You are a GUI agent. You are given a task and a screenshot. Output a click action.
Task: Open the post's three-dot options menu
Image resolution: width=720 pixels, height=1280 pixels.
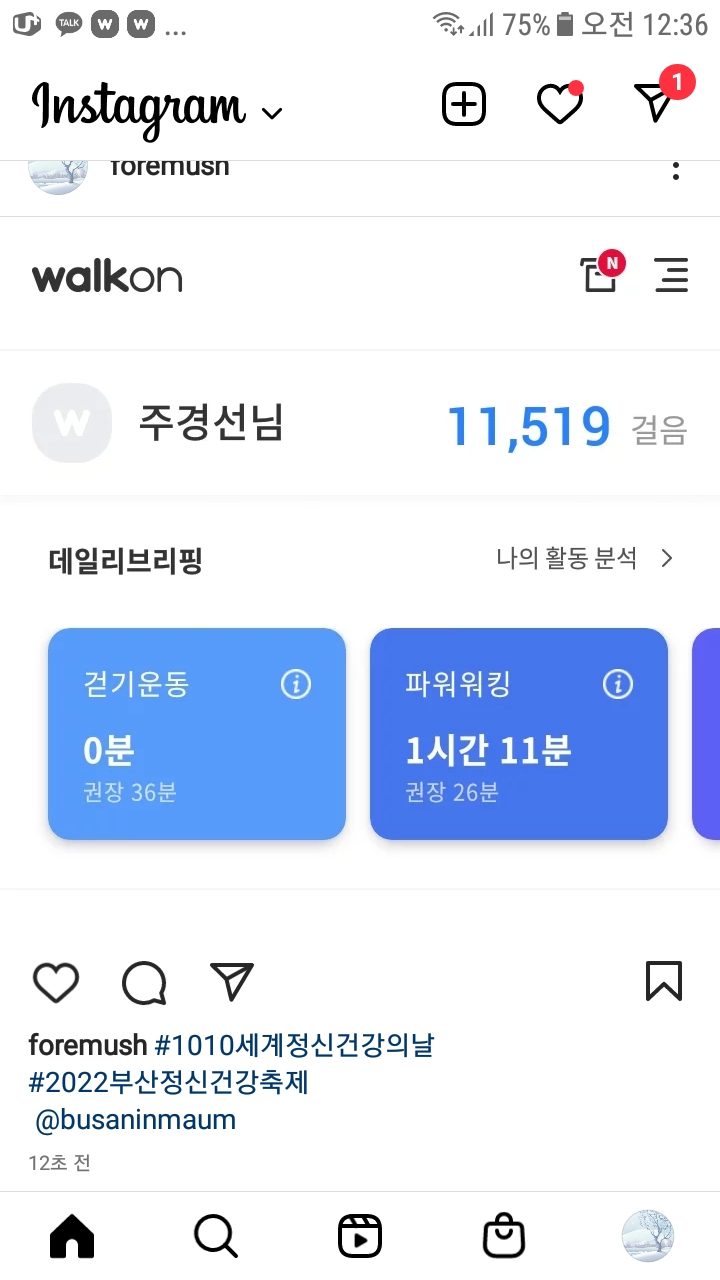[676, 171]
